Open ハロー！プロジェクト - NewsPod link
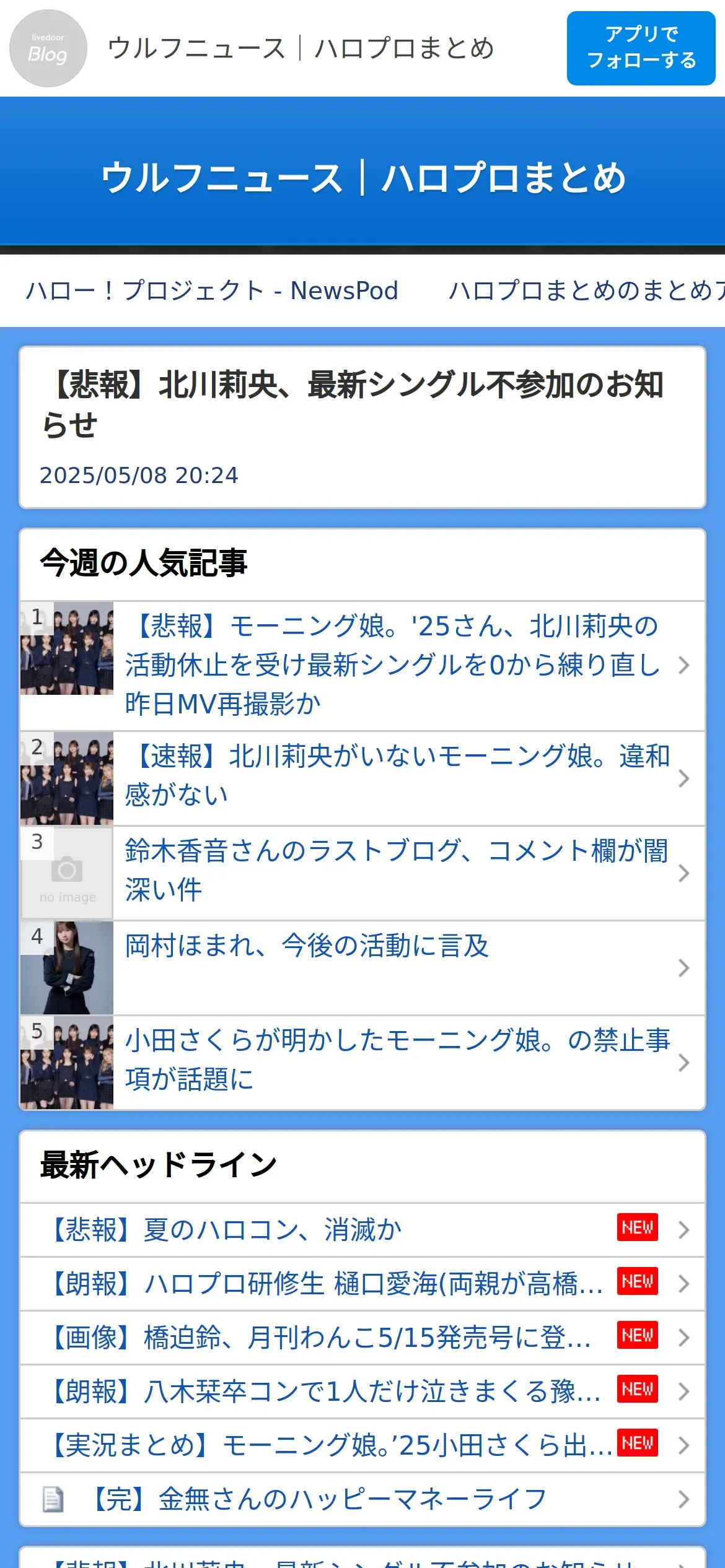This screenshot has height=1568, width=725. coord(212,290)
